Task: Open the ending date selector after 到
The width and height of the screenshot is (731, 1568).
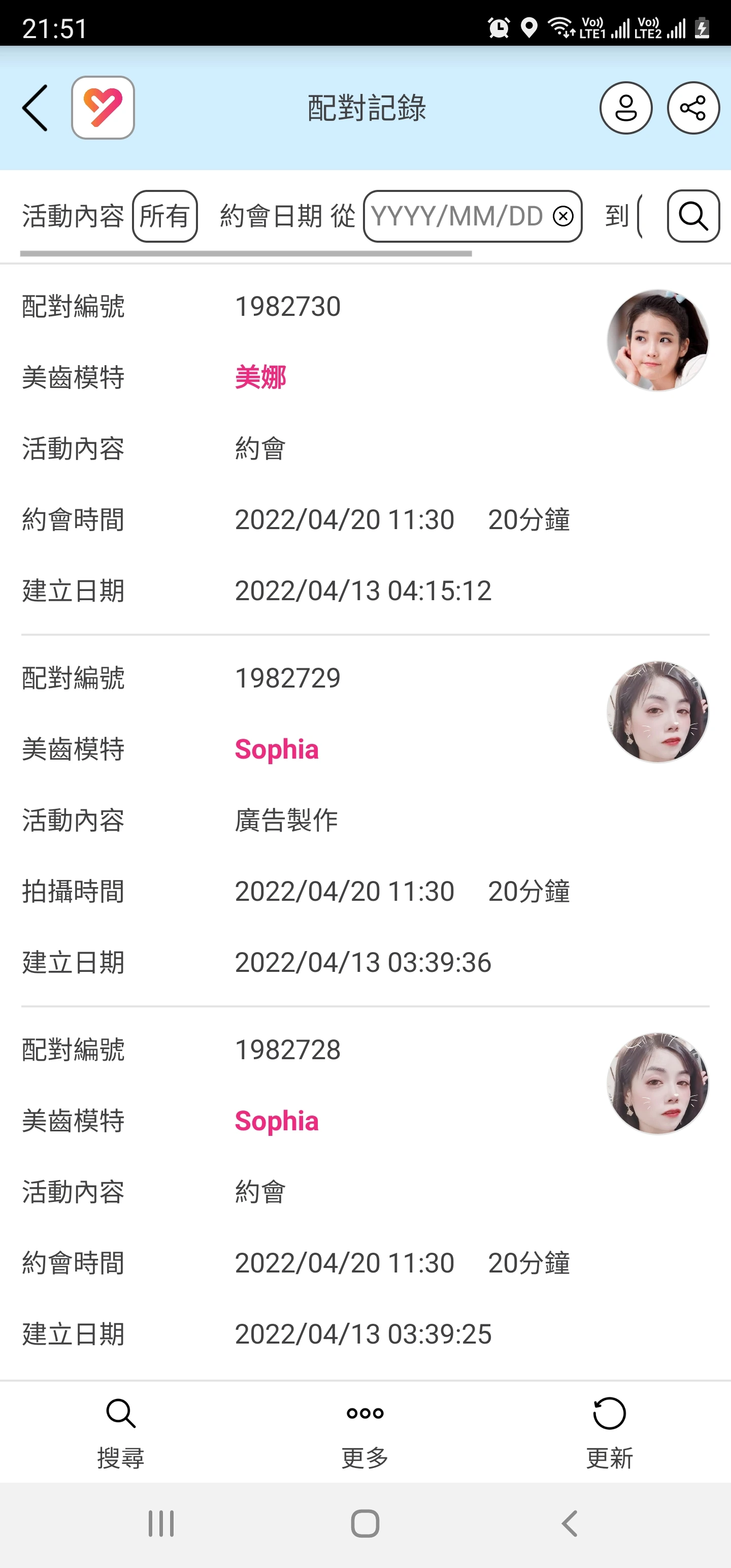Action: [x=645, y=217]
